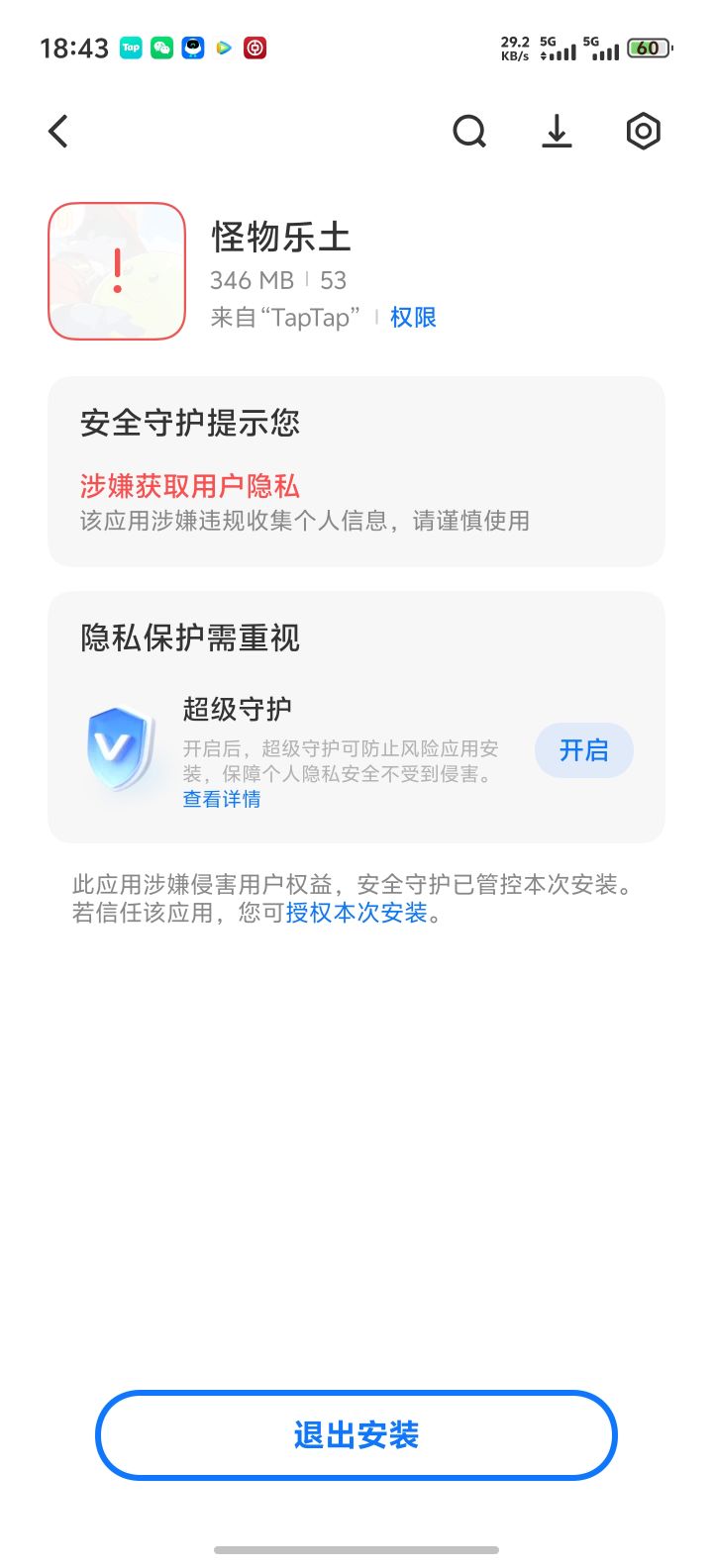Enable 超级守护 by tapping 开启
The width and height of the screenshot is (713, 1568).
[583, 750]
